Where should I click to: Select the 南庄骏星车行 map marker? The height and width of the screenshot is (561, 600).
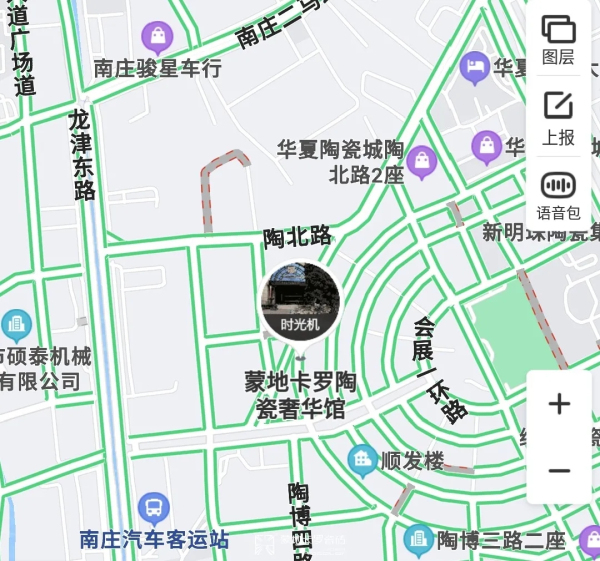pos(157,39)
